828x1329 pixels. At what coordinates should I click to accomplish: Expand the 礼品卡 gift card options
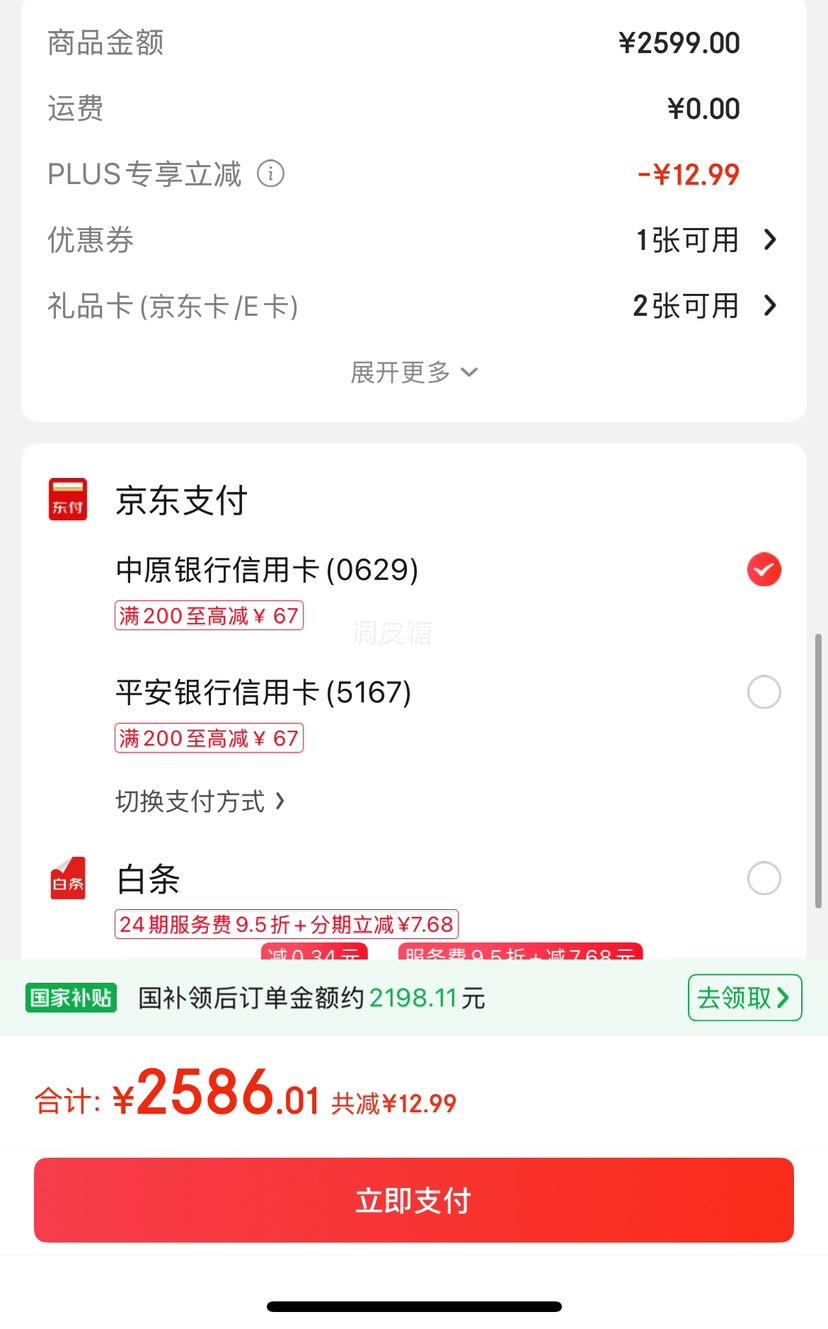[x=770, y=306]
